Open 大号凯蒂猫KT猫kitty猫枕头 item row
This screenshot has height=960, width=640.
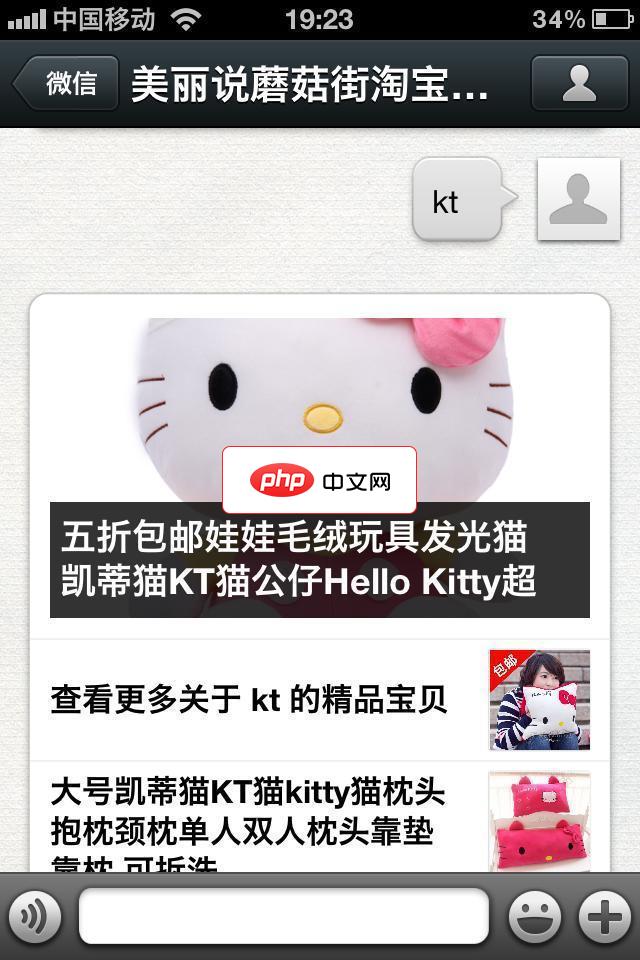pos(319,820)
